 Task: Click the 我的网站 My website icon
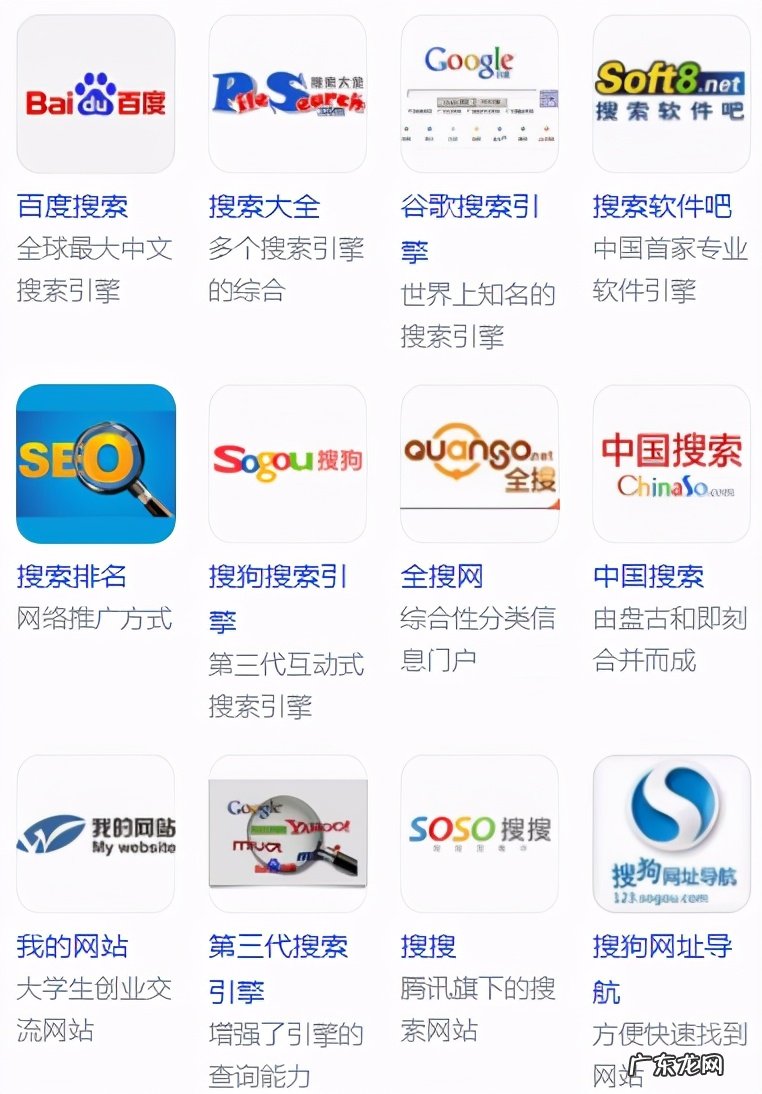tap(94, 833)
